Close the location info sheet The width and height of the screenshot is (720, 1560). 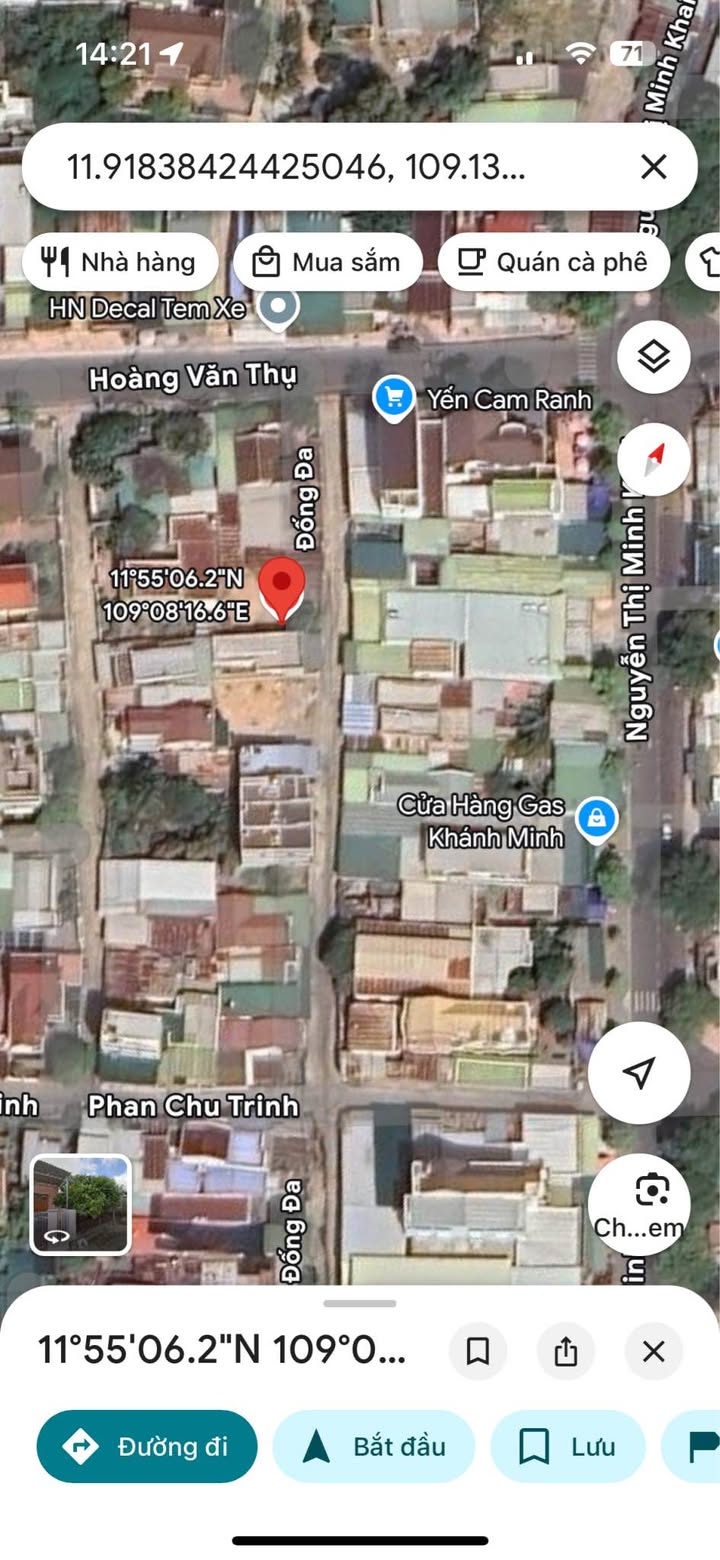(653, 1352)
